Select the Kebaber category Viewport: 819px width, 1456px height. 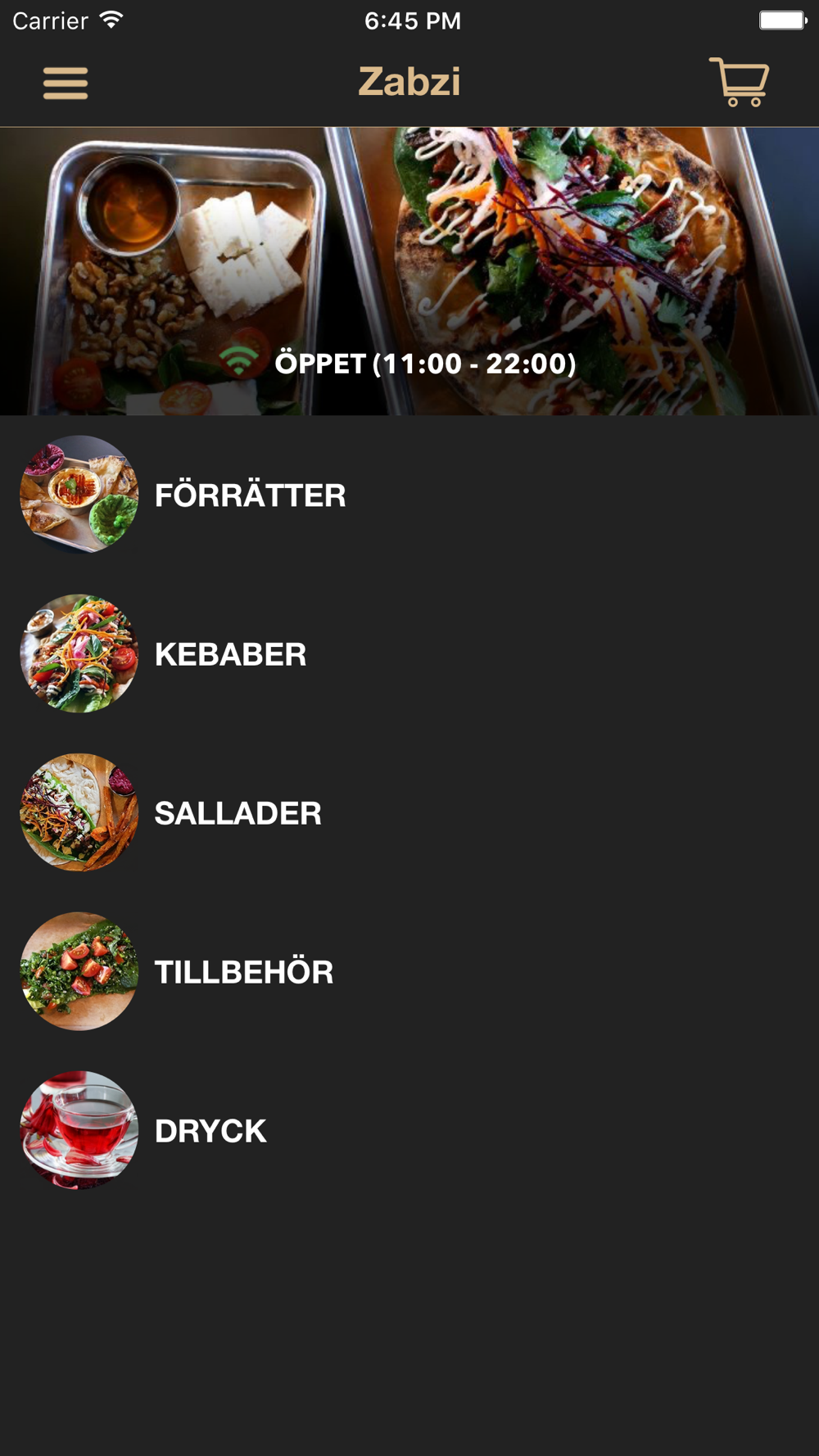coord(230,654)
